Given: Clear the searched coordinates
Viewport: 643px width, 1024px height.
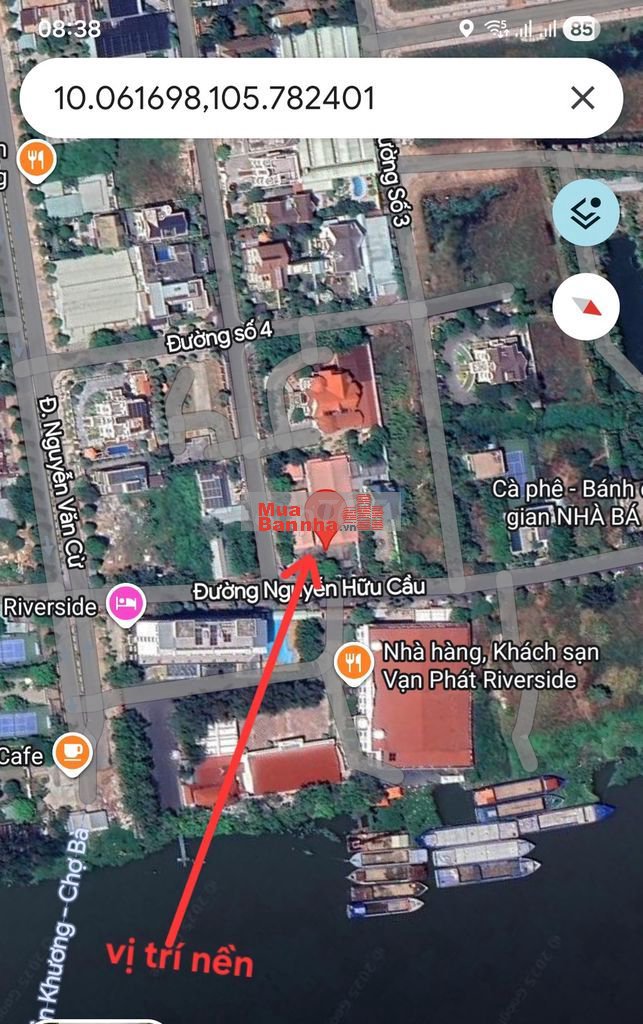Looking at the screenshot, I should point(582,98).
